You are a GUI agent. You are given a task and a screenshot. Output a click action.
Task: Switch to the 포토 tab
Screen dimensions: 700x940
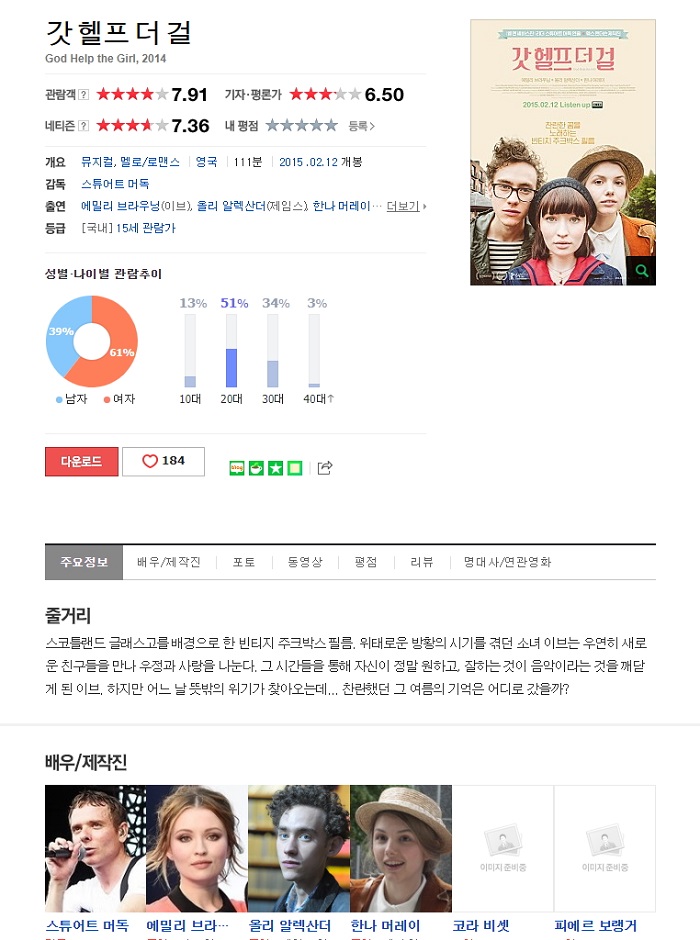[244, 562]
